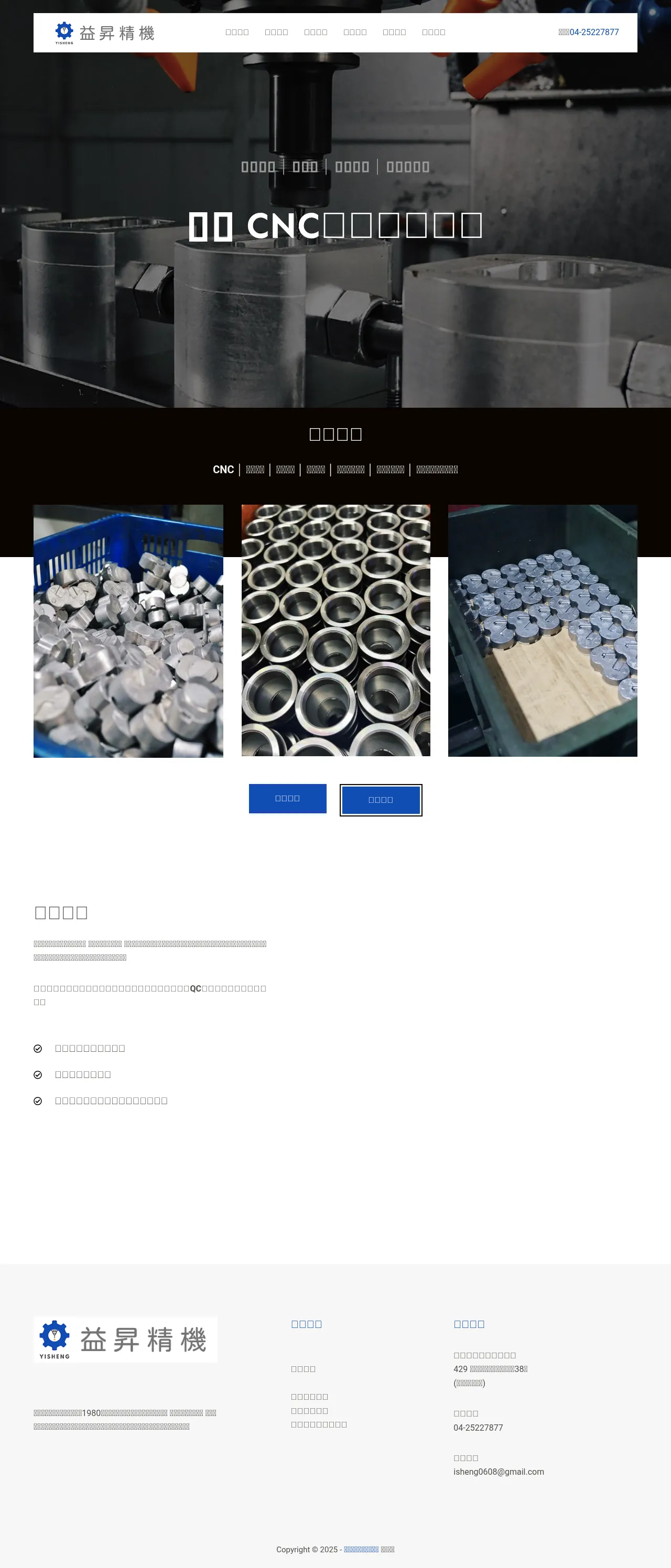Open the blue link in the copyright line
The width and height of the screenshot is (671, 1568).
coord(361,1549)
